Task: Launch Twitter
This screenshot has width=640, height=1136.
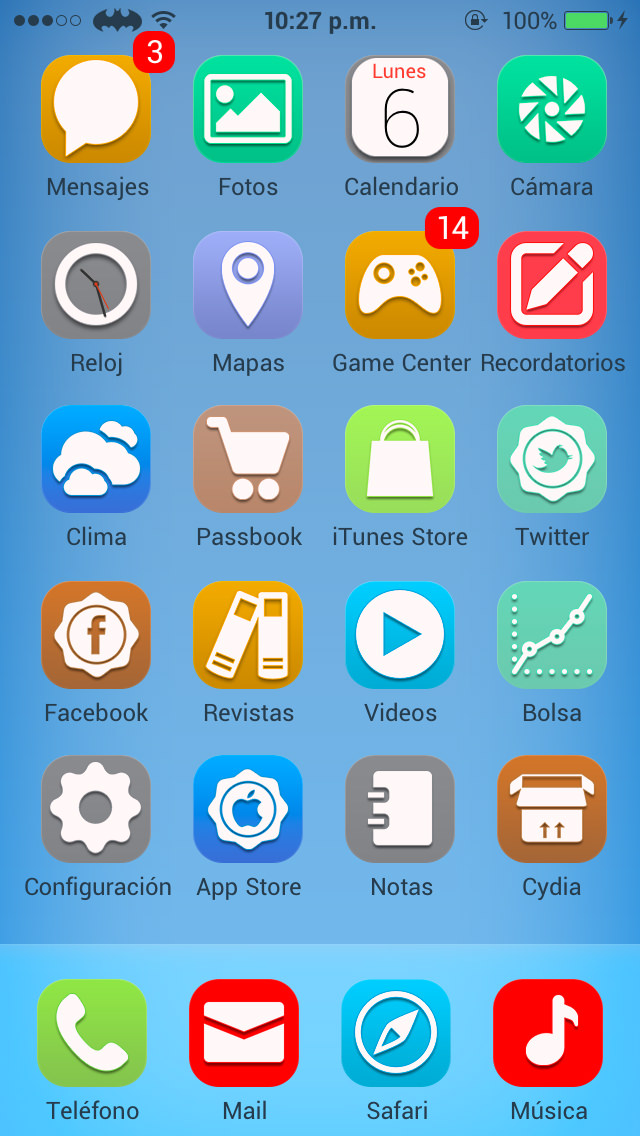Action: [552, 459]
